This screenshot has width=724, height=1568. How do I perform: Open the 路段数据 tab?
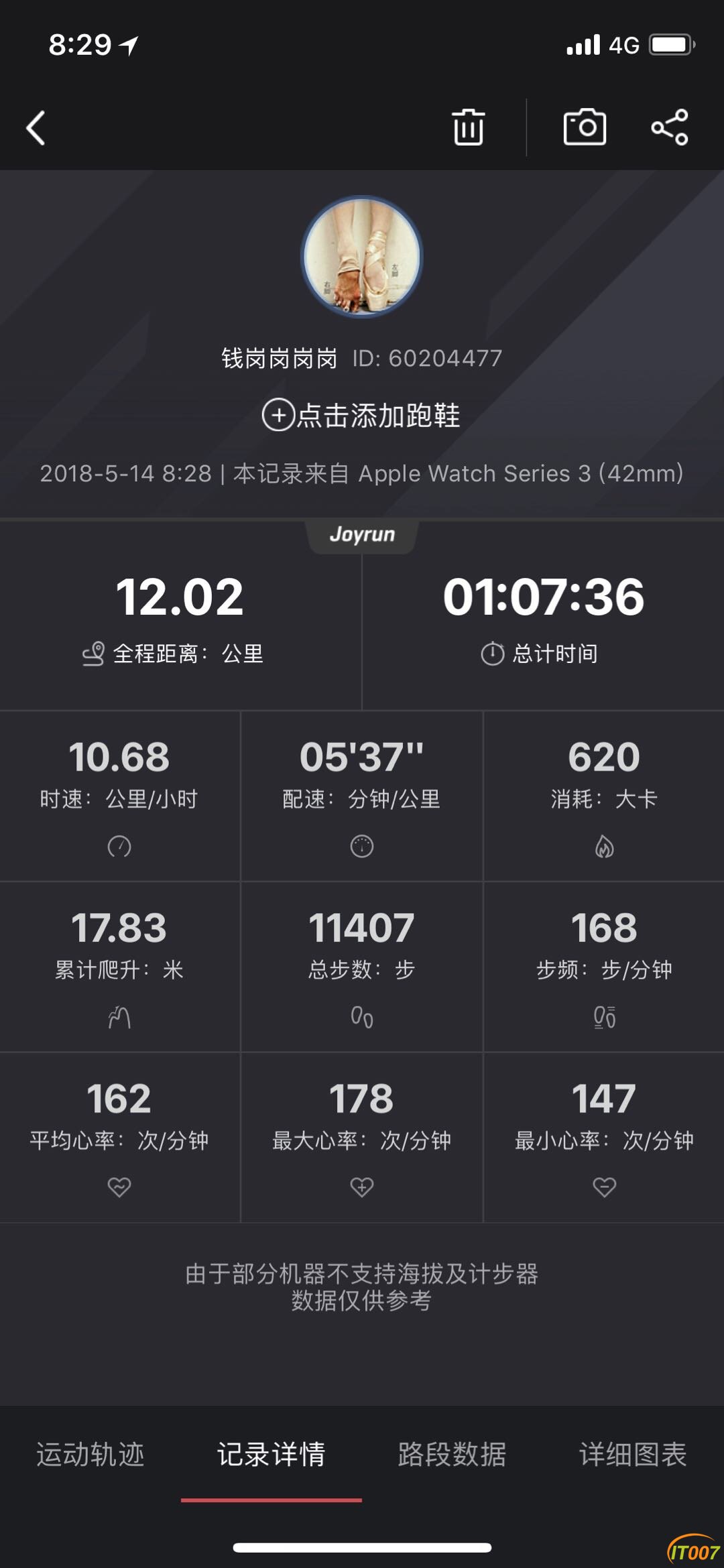452,1454
